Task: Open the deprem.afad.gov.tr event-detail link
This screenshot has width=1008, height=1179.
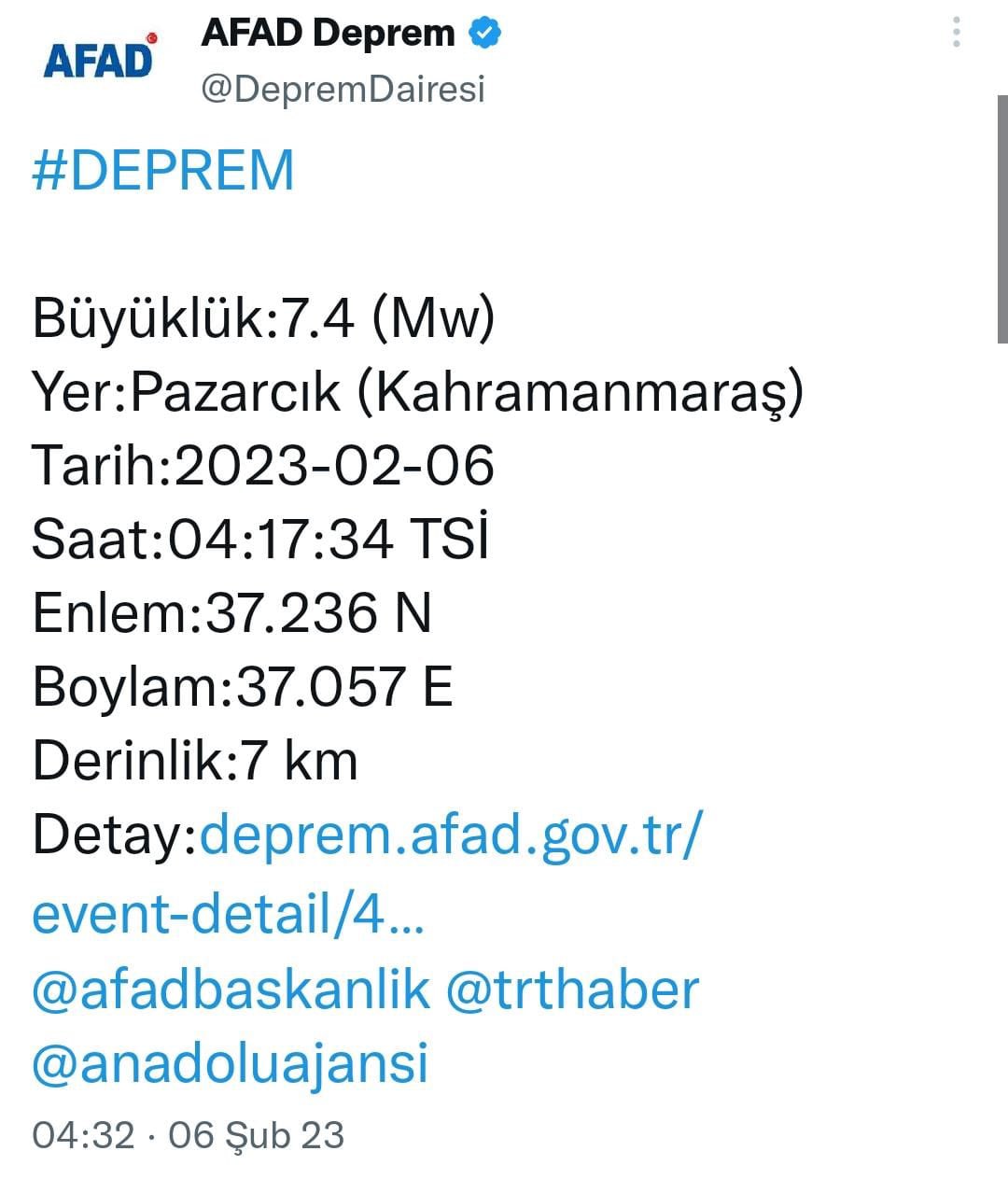Action: click(x=448, y=837)
